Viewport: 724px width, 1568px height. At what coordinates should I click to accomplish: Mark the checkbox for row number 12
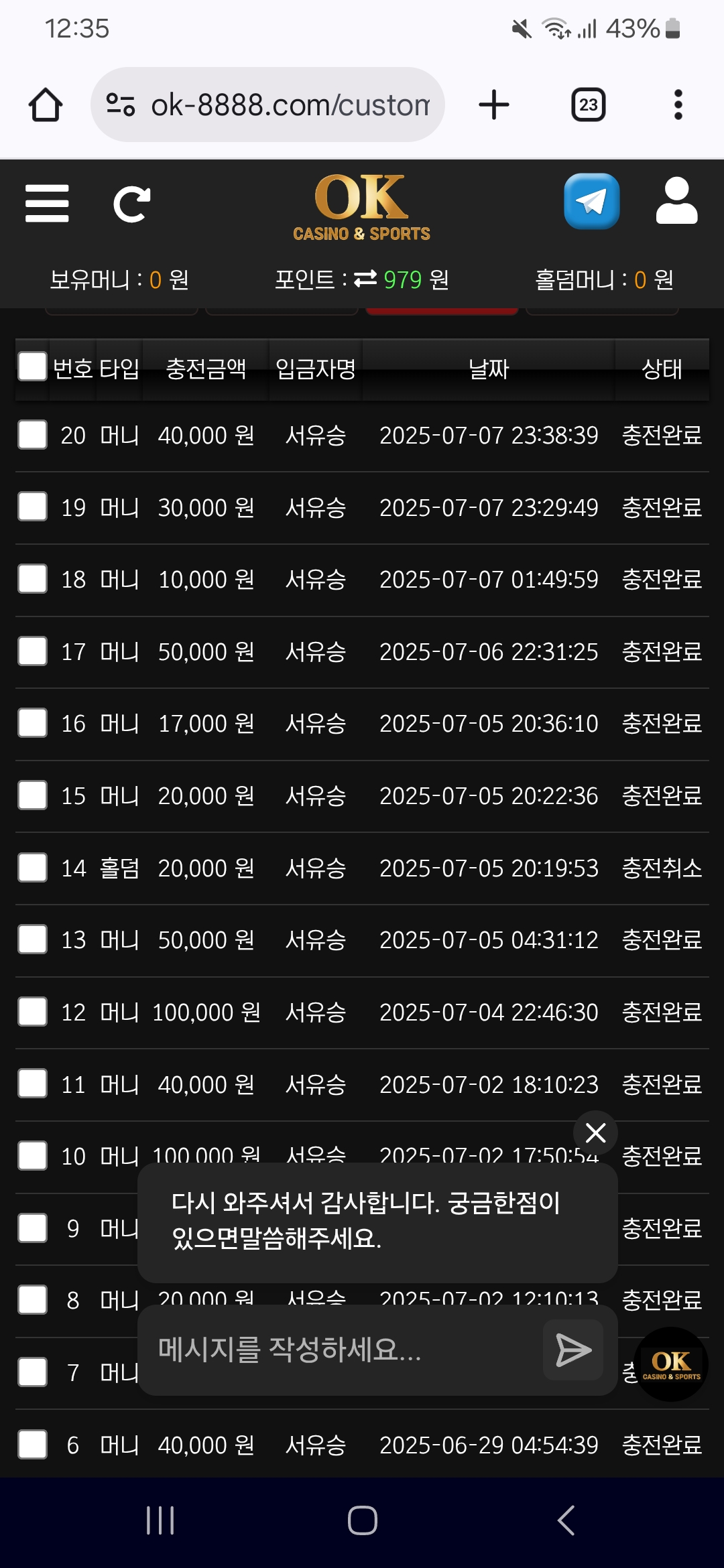(32, 1012)
